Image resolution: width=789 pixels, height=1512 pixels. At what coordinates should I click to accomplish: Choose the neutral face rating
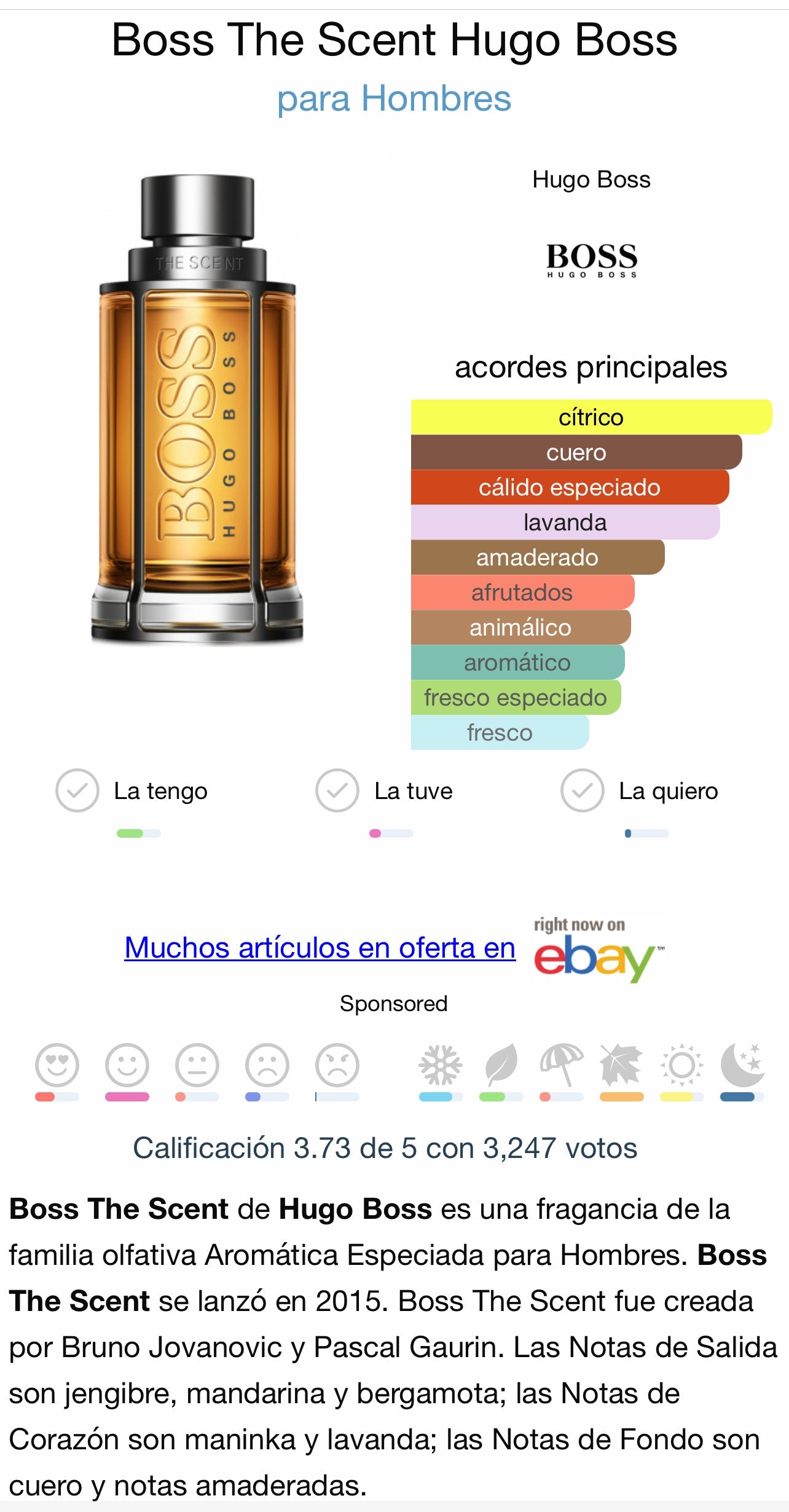click(x=197, y=1065)
